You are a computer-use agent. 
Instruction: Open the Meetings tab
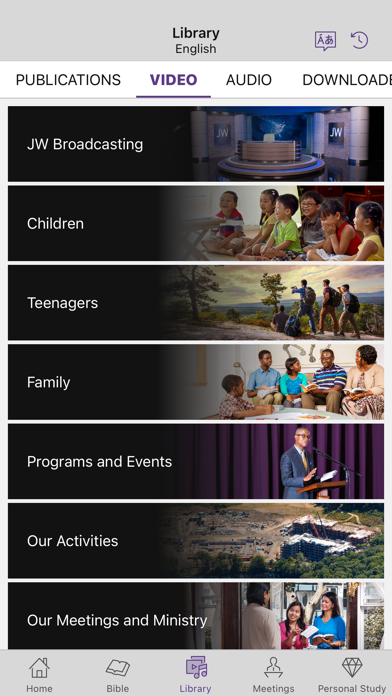(x=273, y=675)
